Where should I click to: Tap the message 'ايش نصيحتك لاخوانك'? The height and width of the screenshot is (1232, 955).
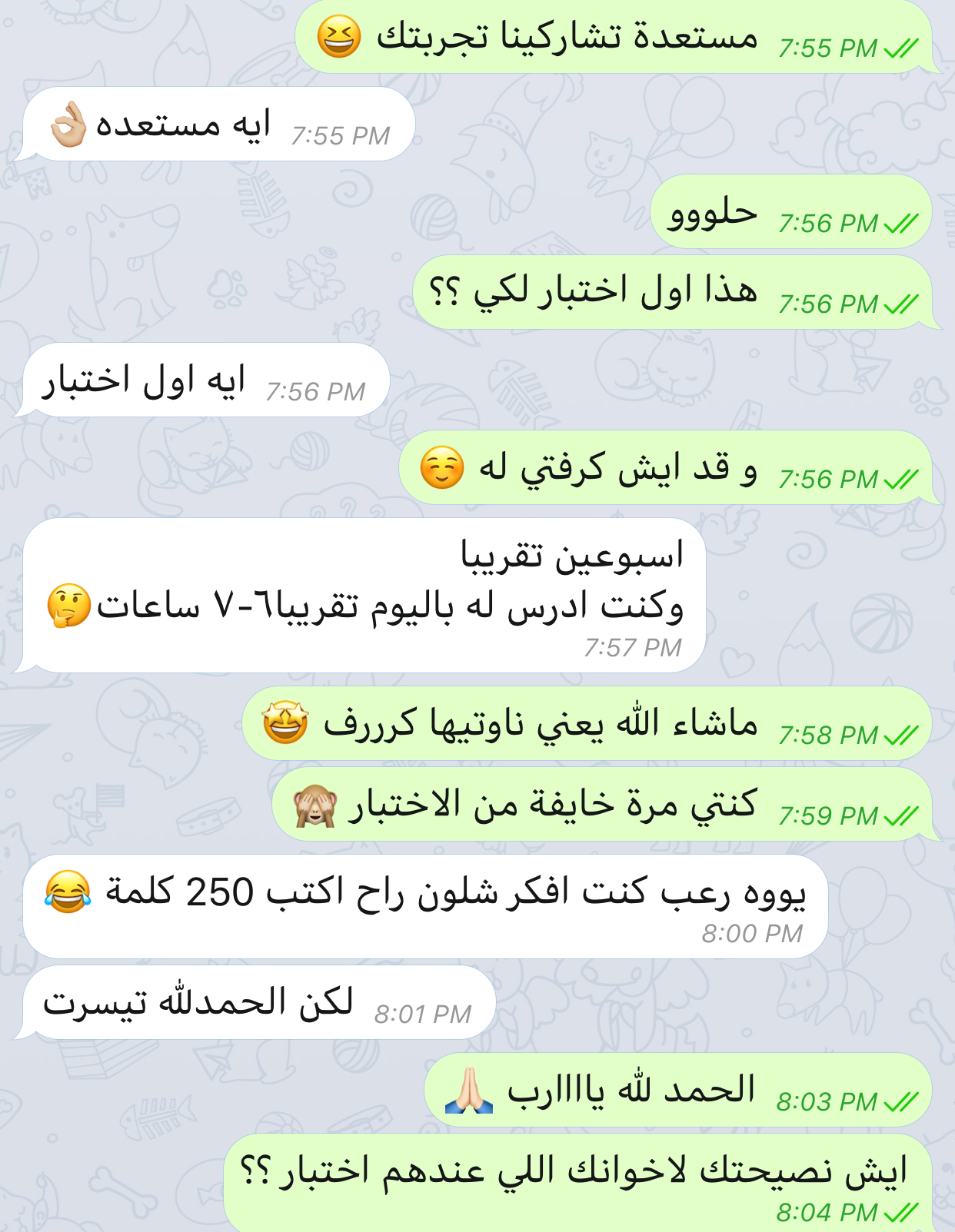(577, 1180)
